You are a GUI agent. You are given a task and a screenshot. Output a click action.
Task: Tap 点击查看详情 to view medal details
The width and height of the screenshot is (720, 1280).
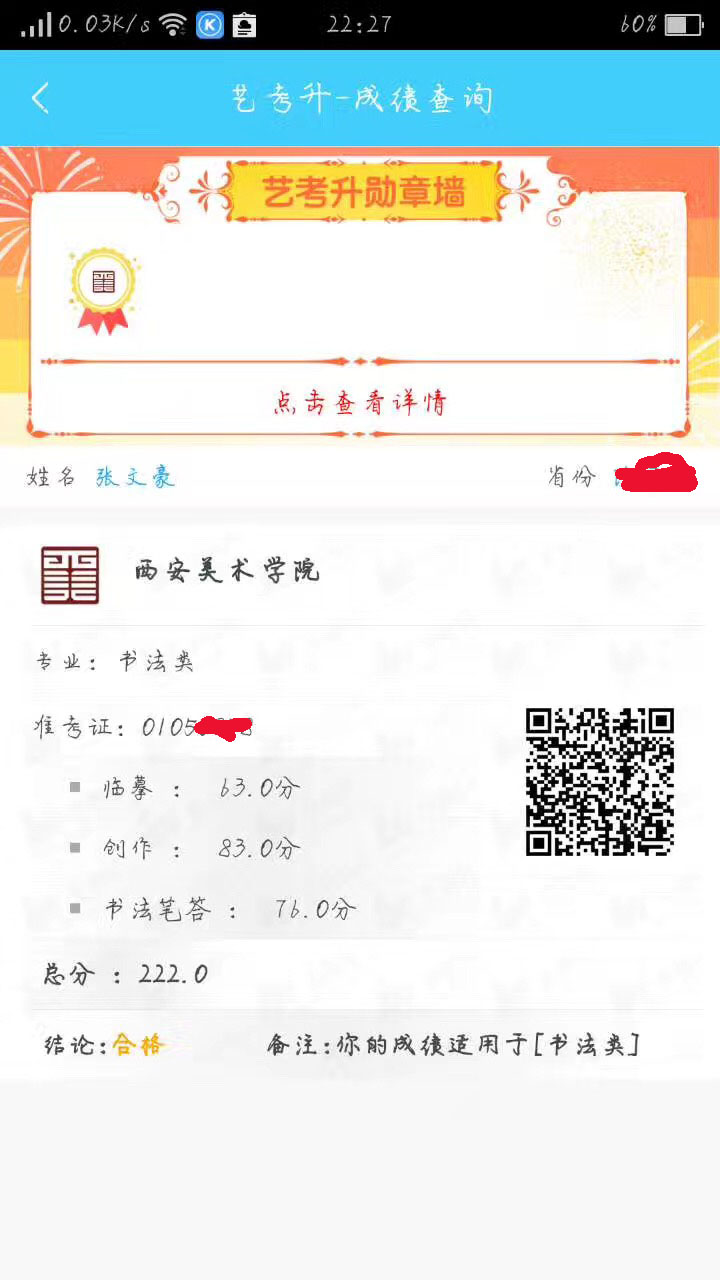click(x=360, y=403)
